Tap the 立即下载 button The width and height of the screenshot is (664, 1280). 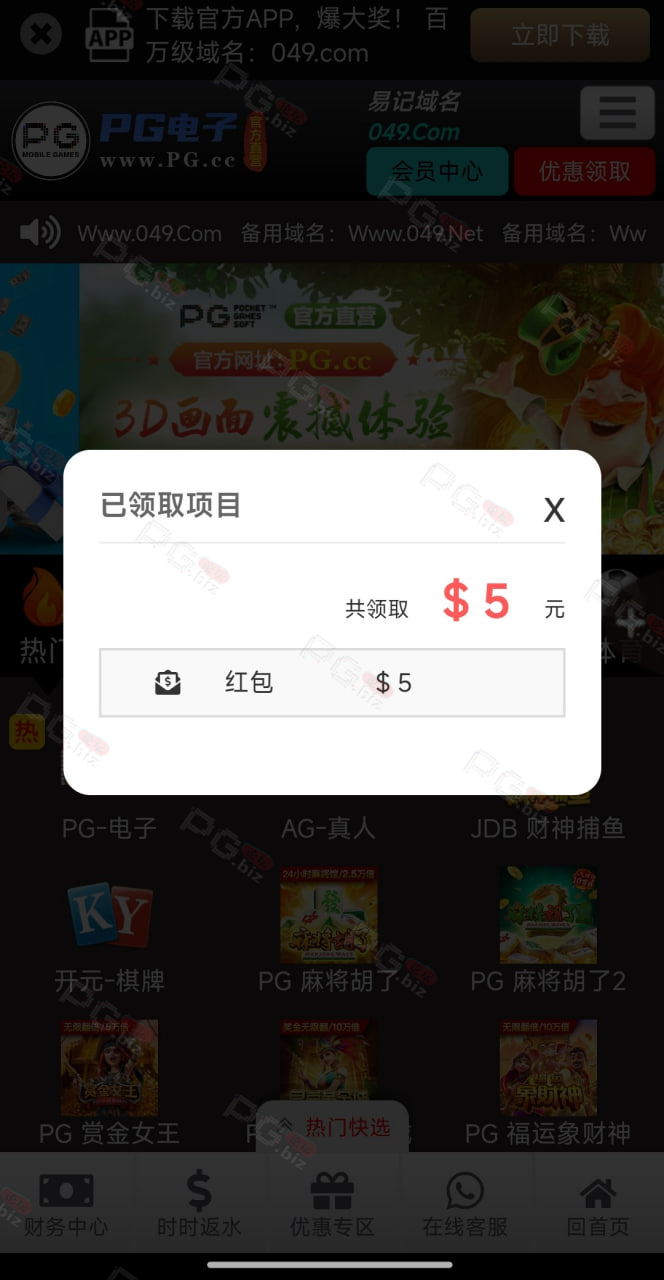pos(559,36)
